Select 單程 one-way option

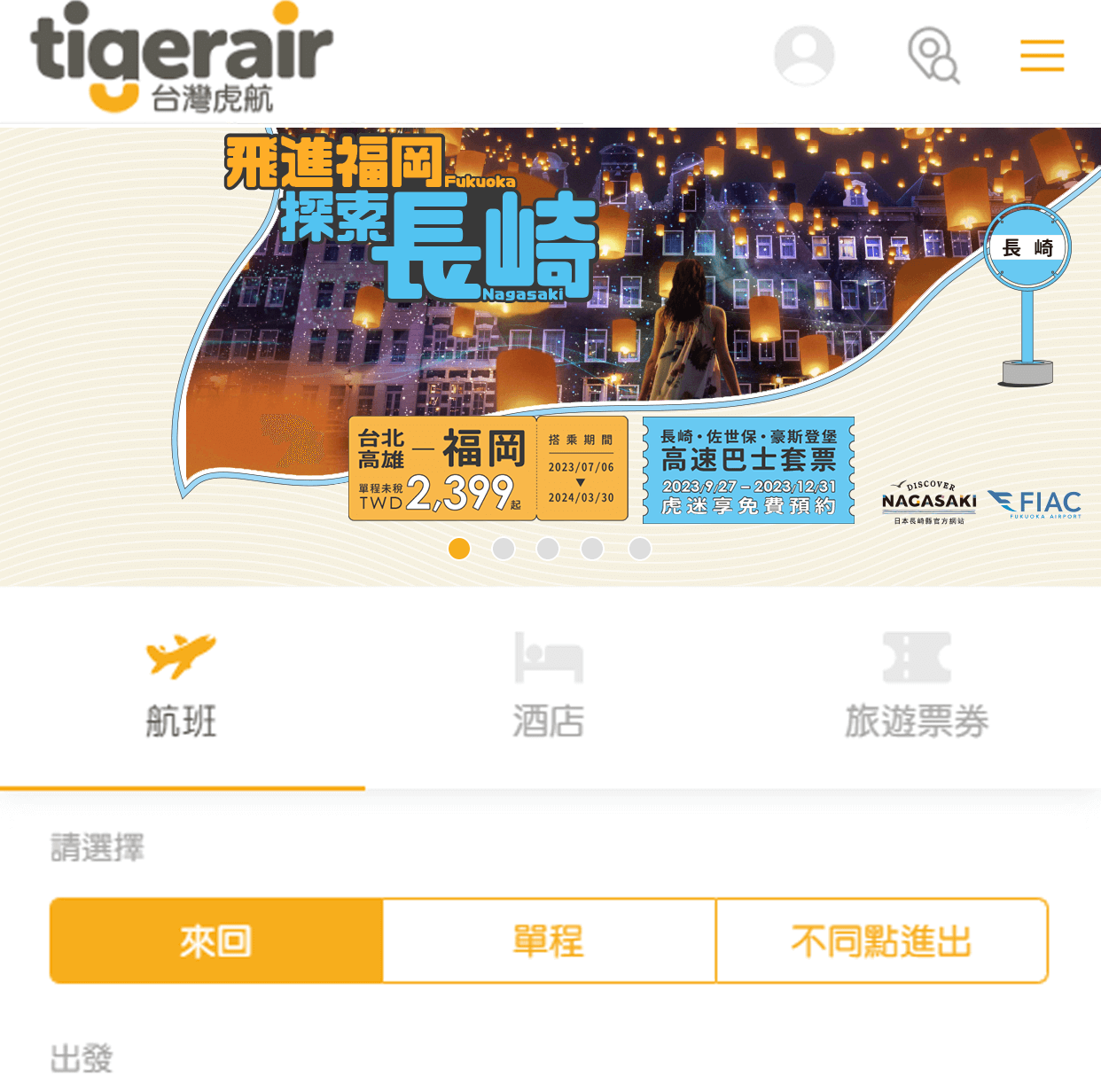(x=549, y=940)
